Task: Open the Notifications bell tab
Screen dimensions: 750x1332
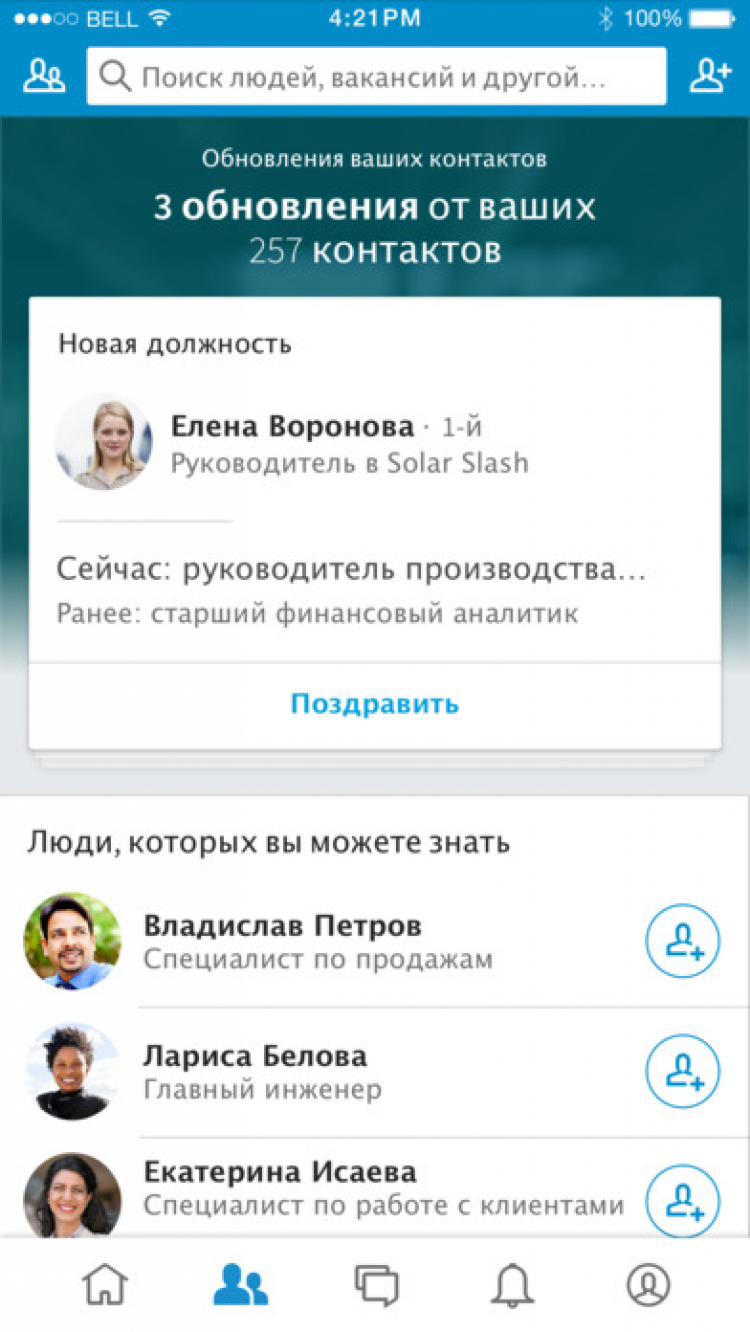Action: click(x=512, y=1285)
